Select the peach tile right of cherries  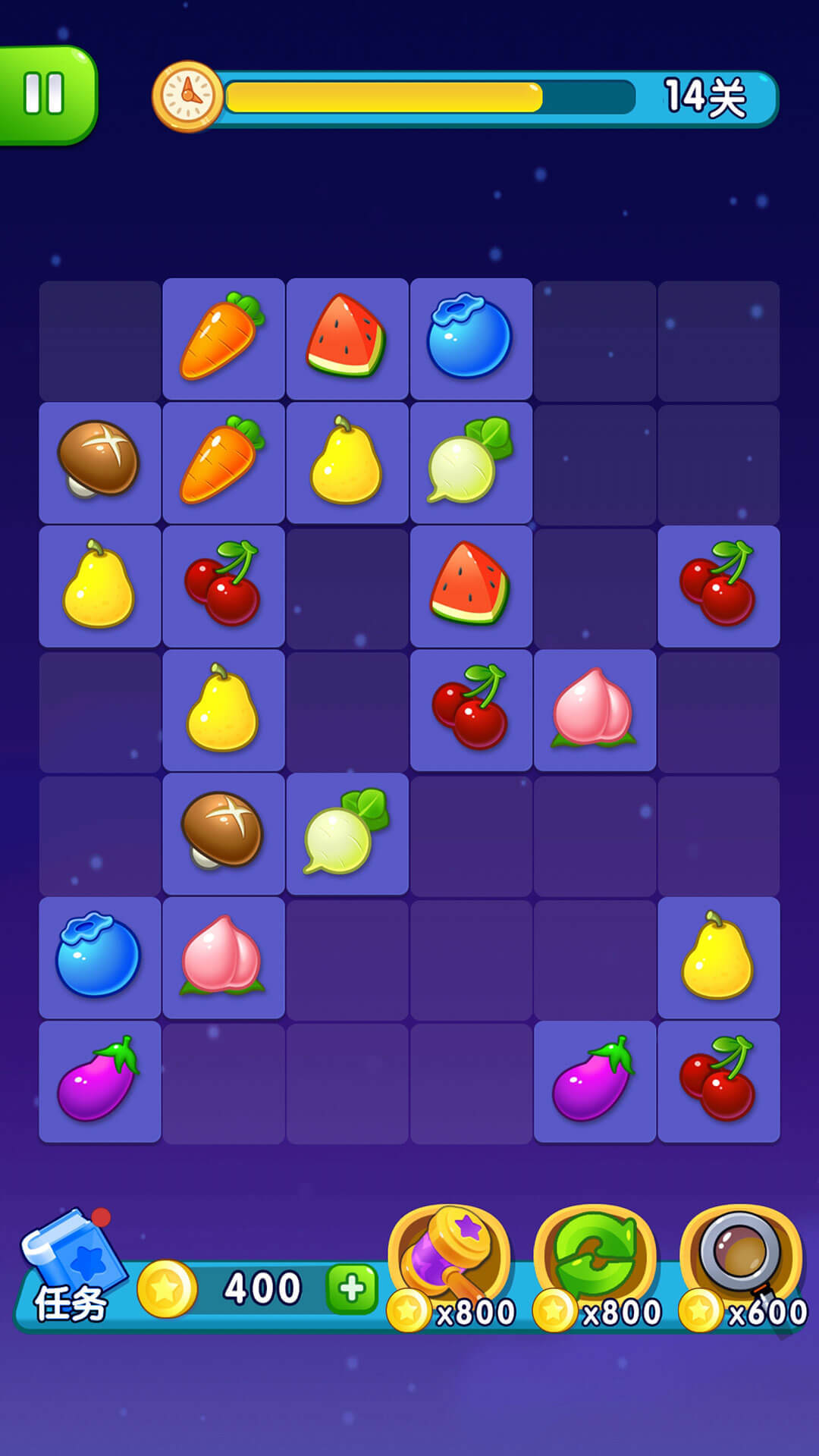click(x=595, y=710)
